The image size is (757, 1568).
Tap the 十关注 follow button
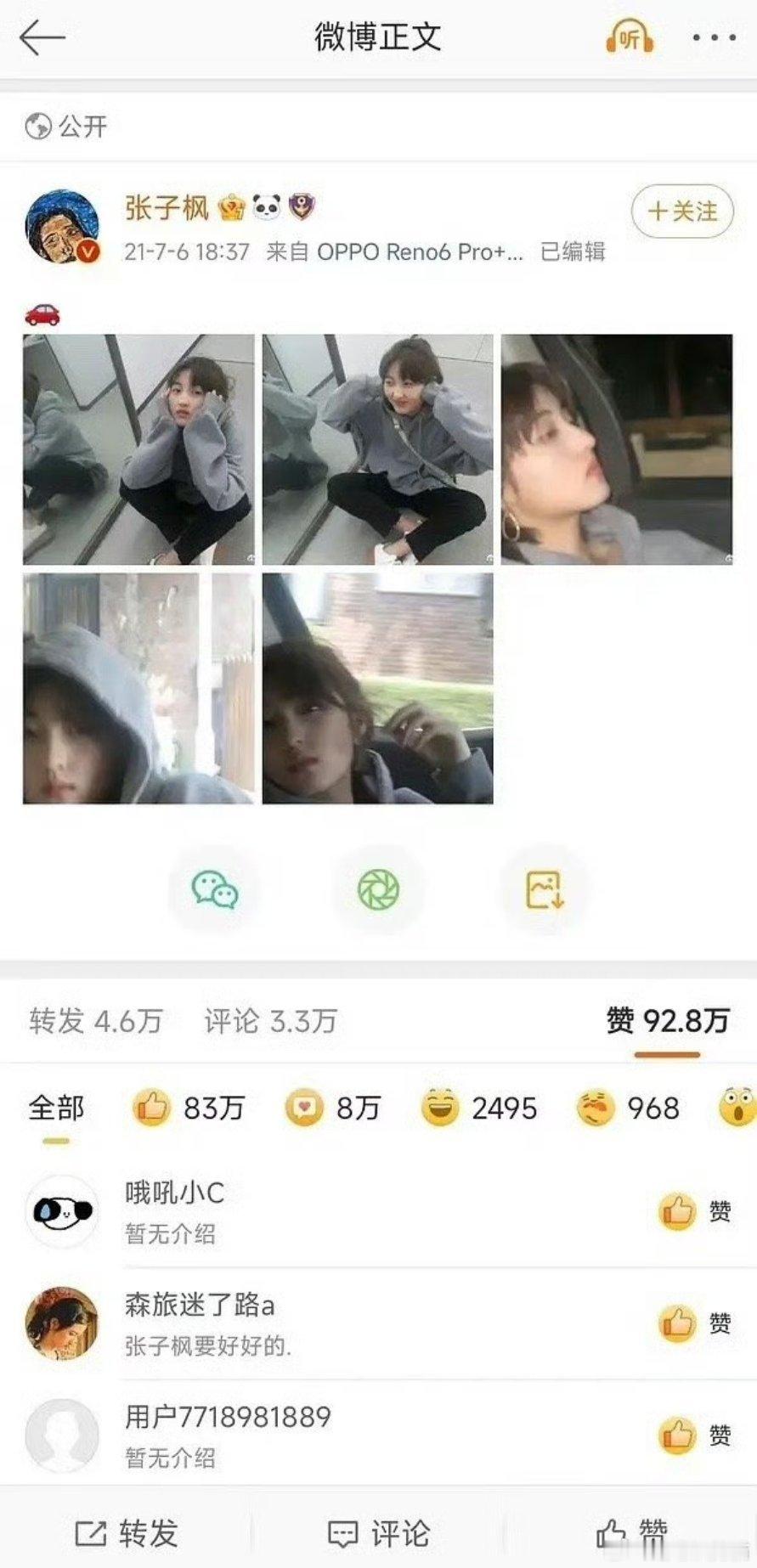tap(681, 211)
